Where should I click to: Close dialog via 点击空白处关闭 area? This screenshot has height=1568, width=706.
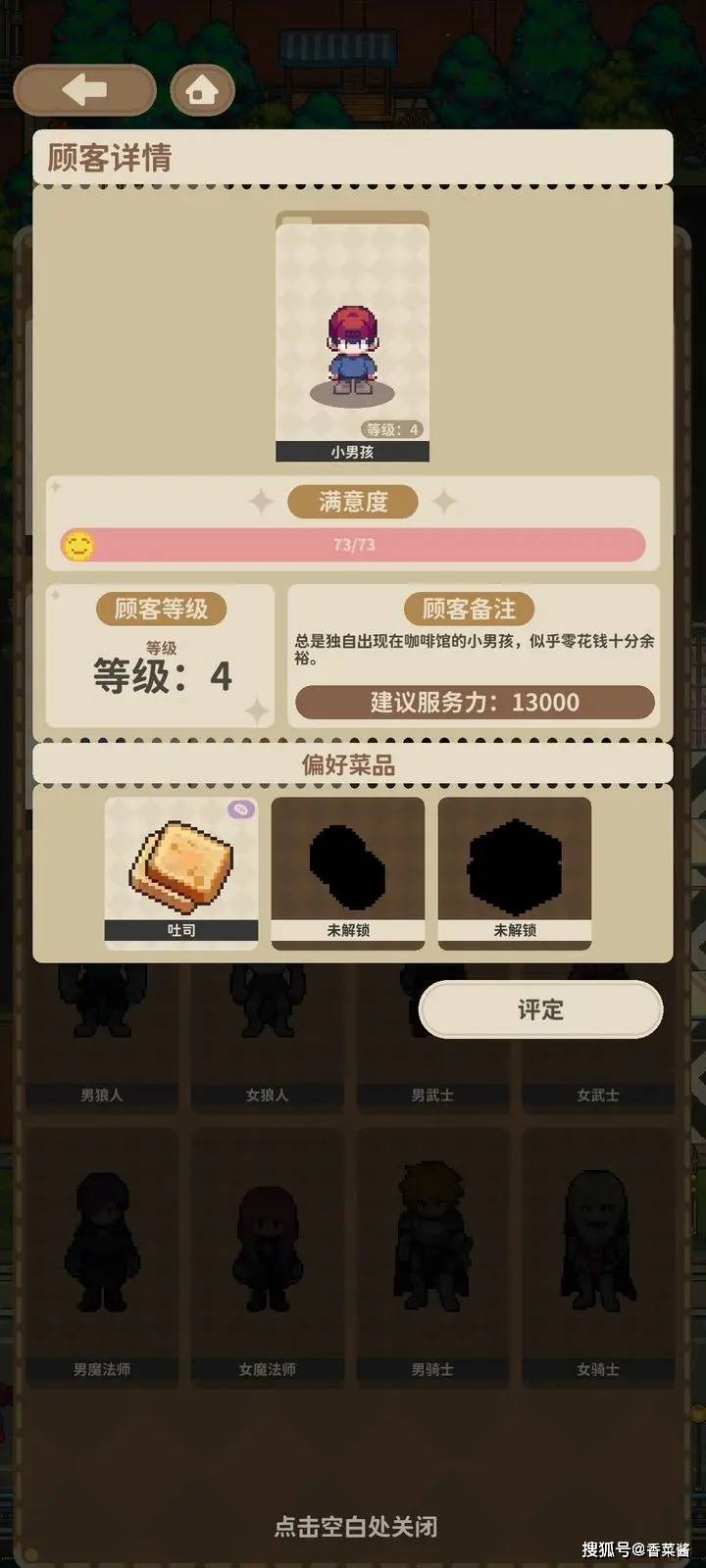tap(355, 1526)
